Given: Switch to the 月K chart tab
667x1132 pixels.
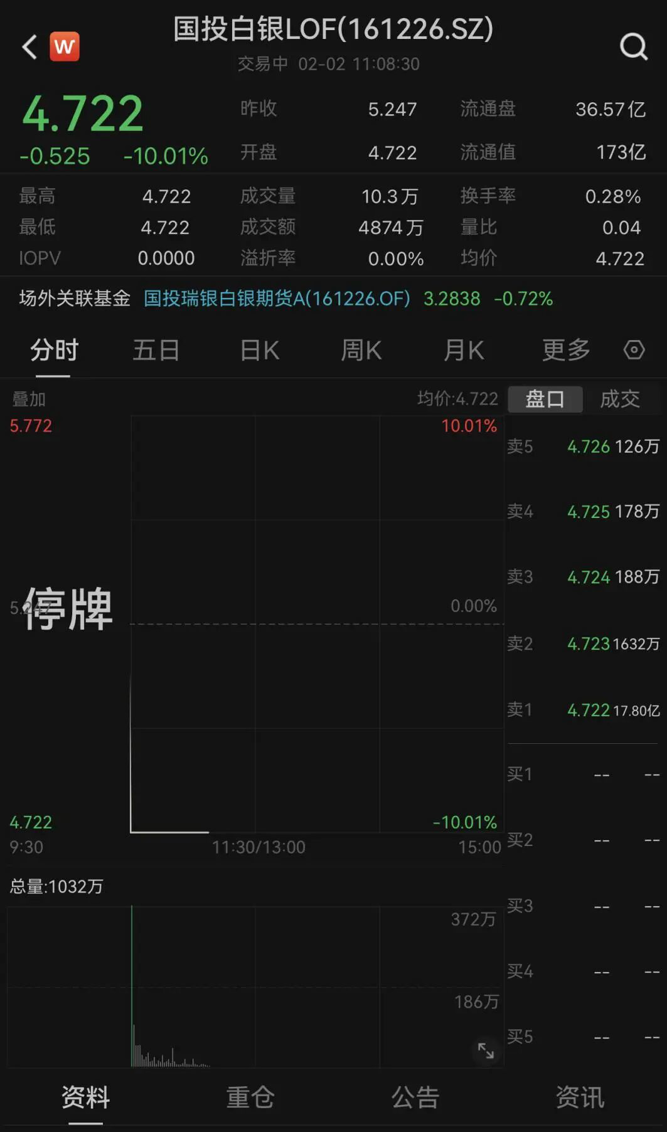Looking at the screenshot, I should (463, 350).
